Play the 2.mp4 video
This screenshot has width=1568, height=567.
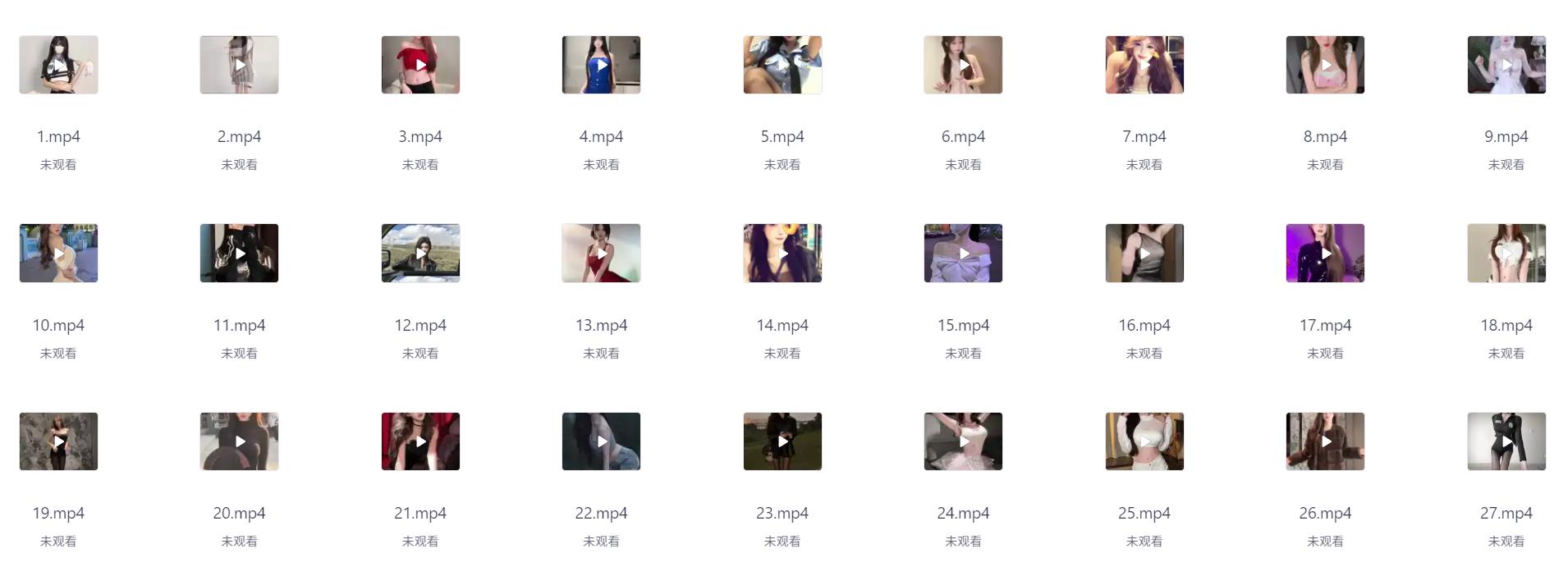[x=239, y=65]
